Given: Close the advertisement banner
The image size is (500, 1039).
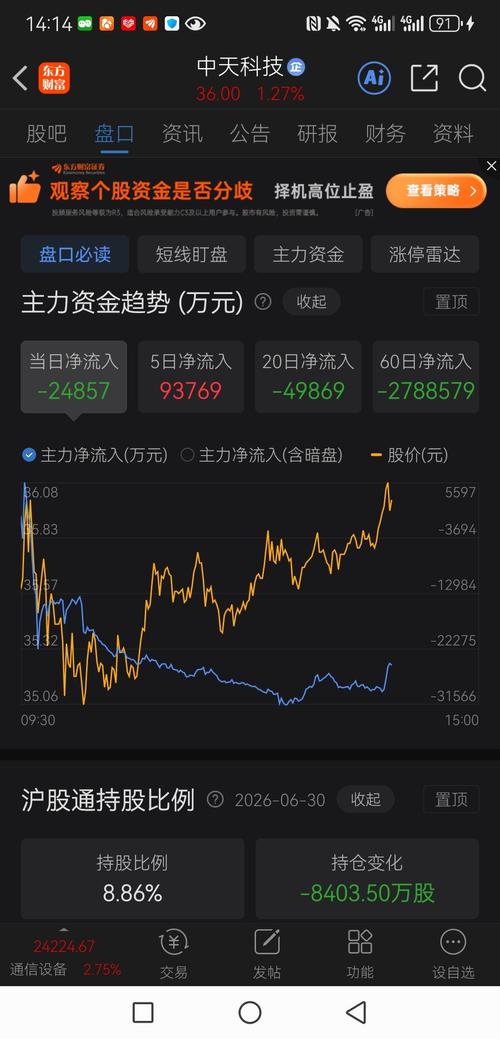Looking at the screenshot, I should coord(491,166).
